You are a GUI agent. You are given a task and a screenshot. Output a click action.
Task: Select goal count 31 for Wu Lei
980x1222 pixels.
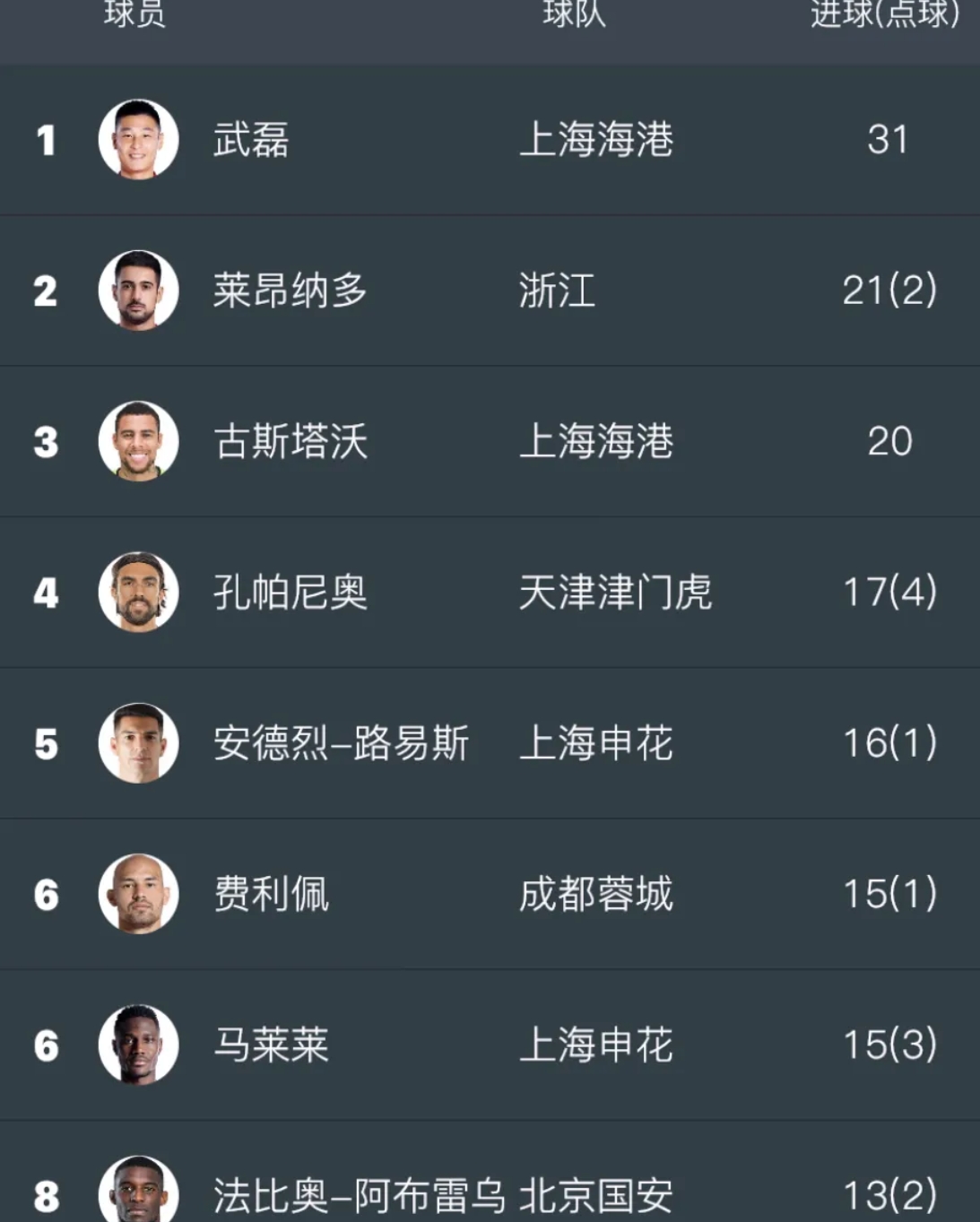tap(889, 141)
